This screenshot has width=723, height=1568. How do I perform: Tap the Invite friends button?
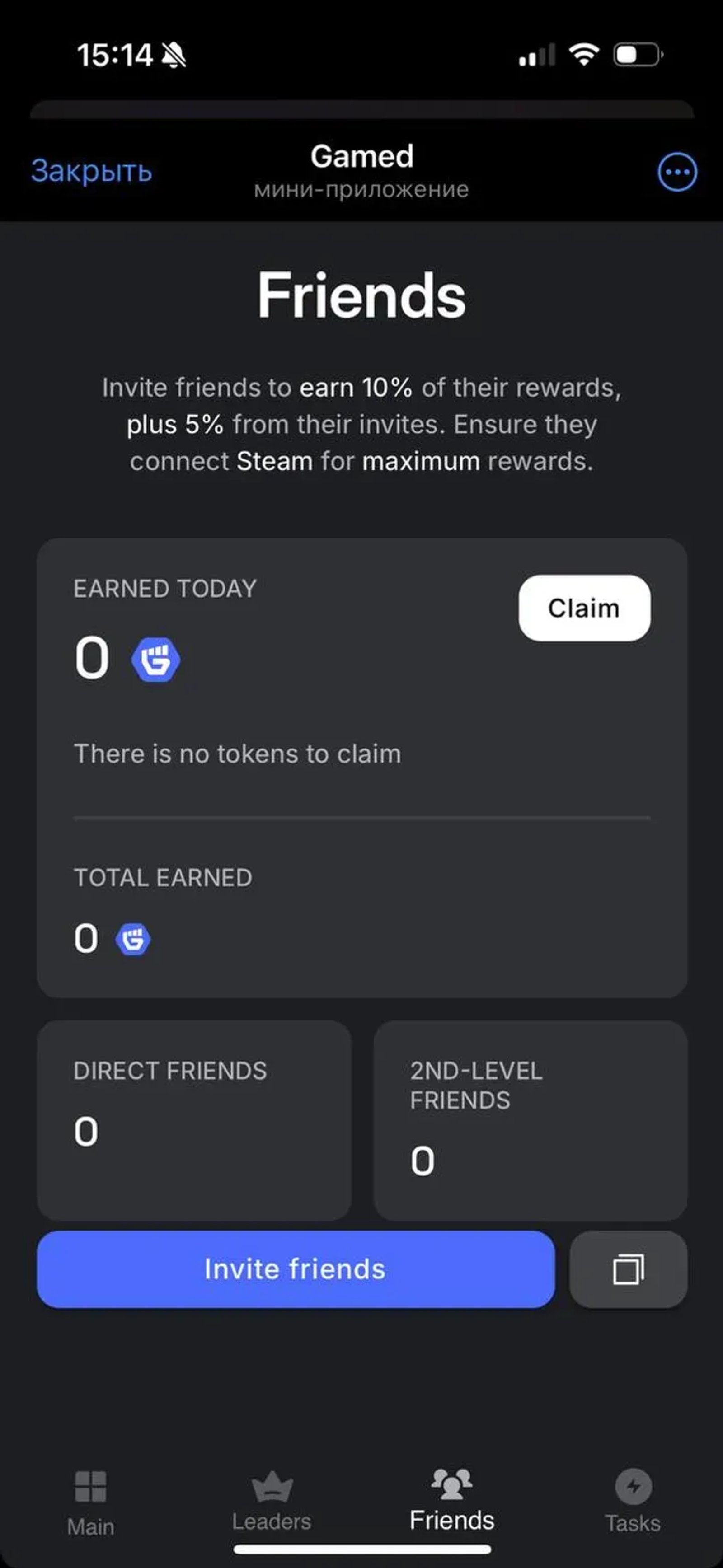[296, 1270]
